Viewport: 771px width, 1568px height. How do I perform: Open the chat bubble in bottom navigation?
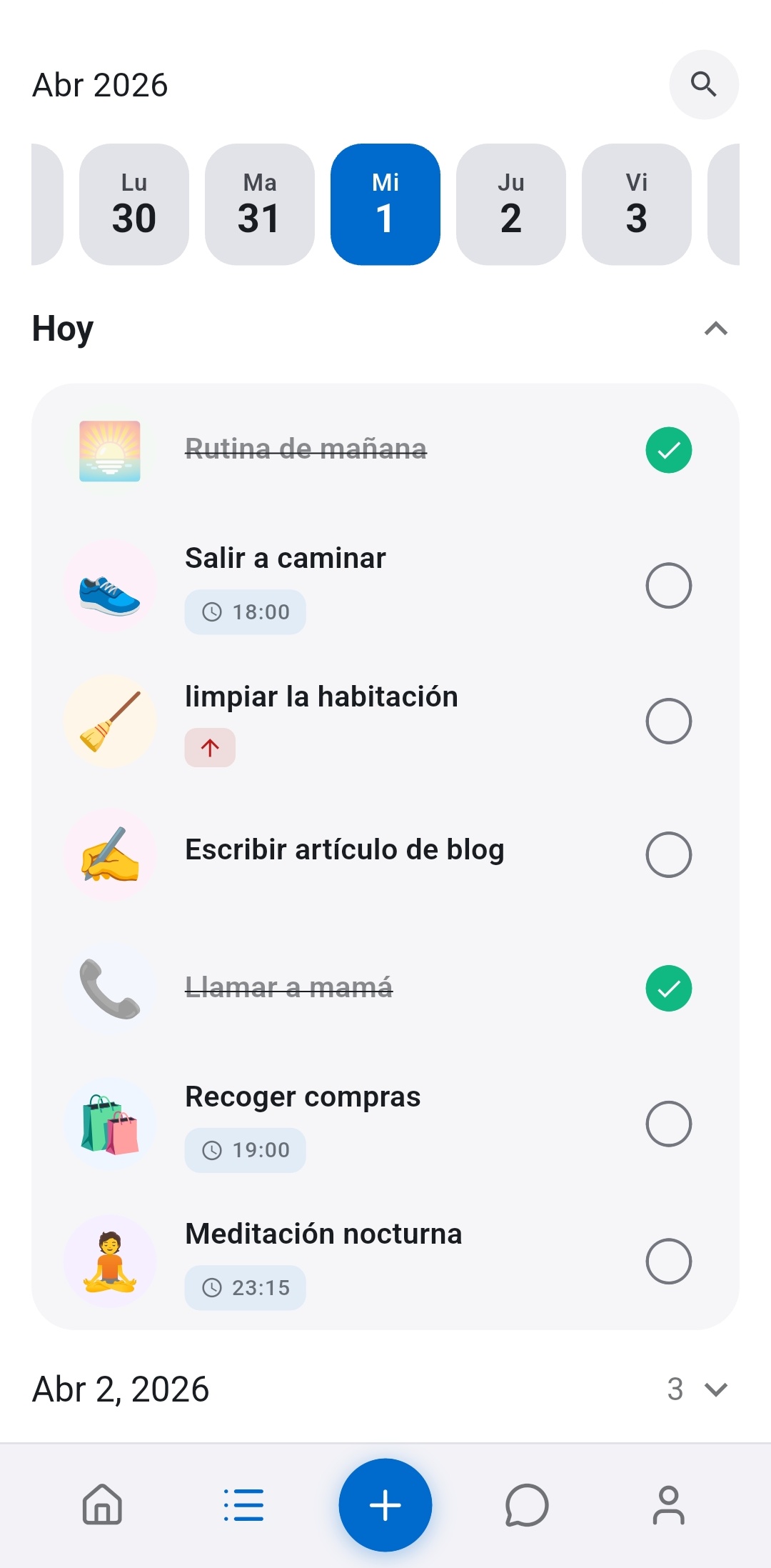pyautogui.click(x=526, y=1505)
